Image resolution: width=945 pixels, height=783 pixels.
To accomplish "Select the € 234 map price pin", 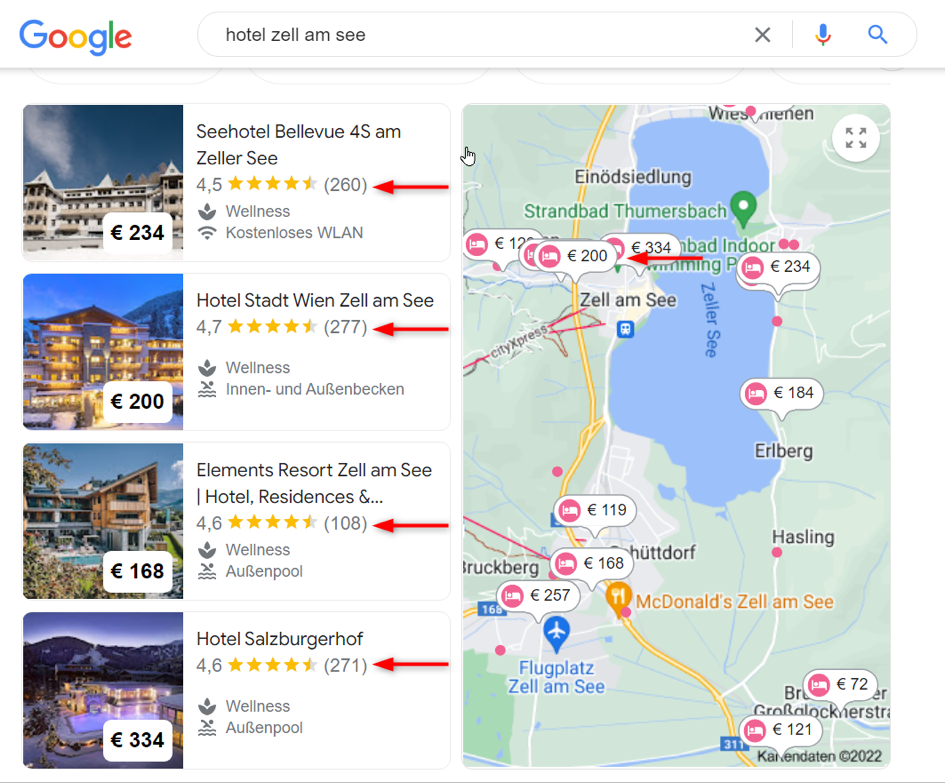I will pos(778,267).
